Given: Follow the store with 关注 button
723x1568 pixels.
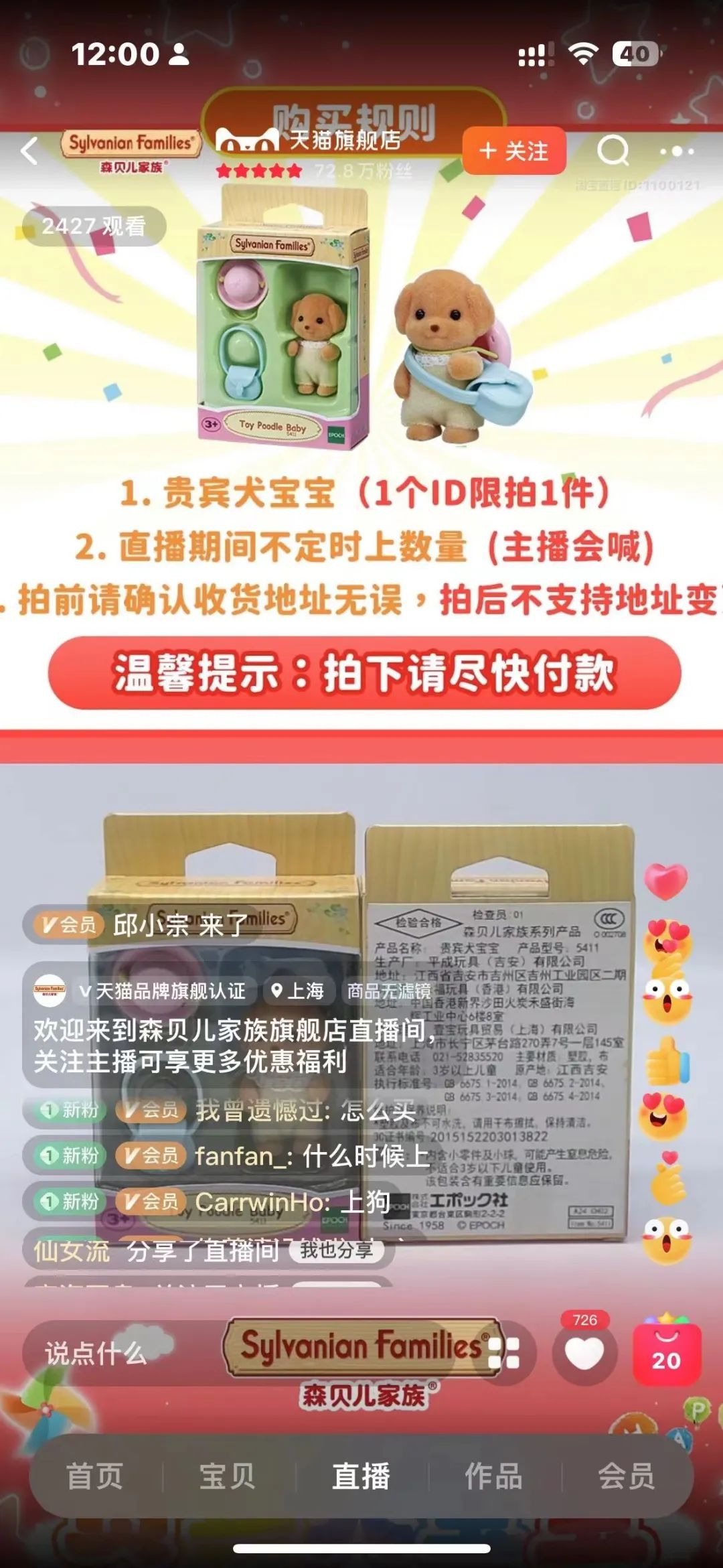Looking at the screenshot, I should point(514,151).
